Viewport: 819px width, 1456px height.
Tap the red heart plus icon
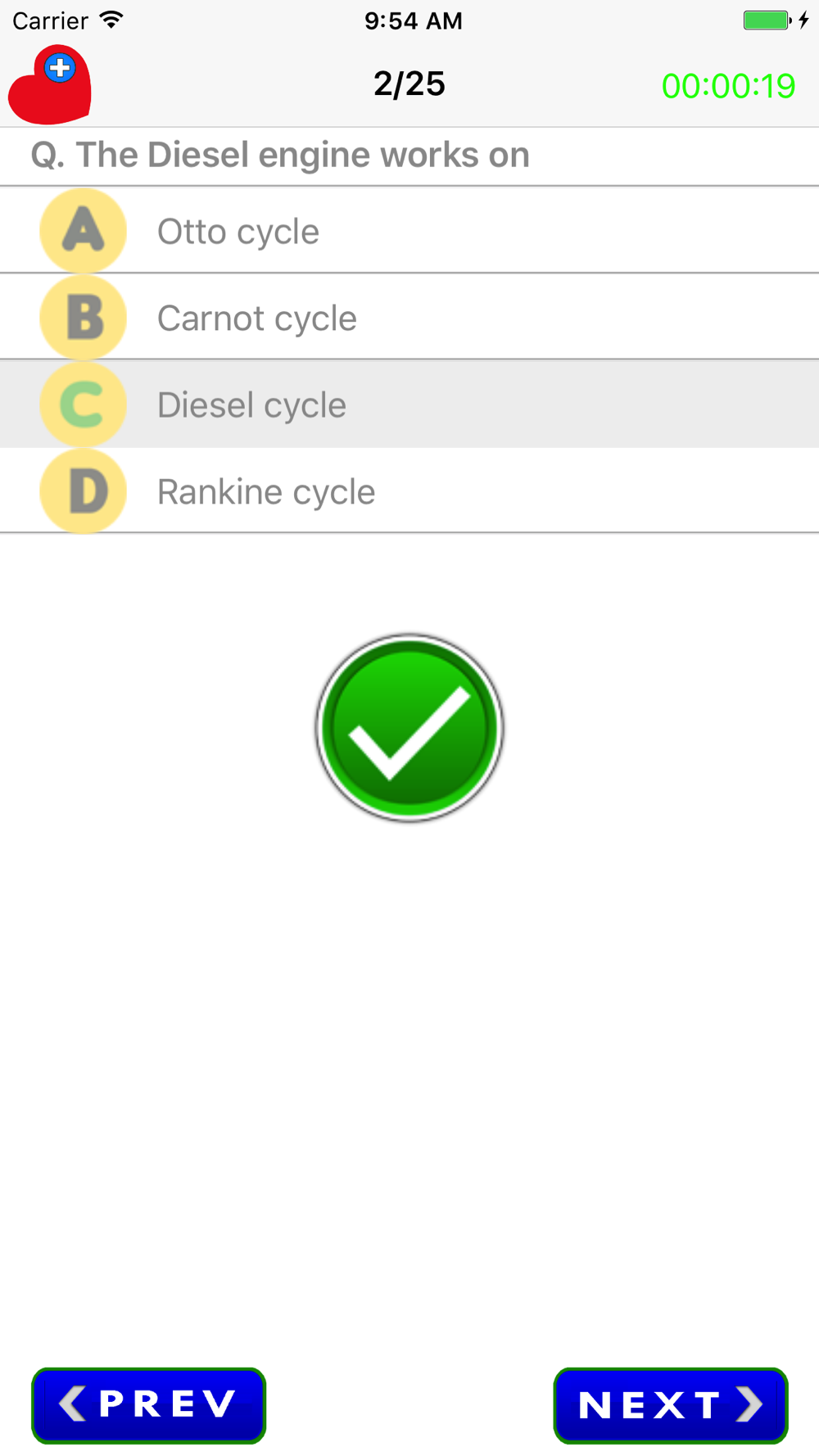50,84
